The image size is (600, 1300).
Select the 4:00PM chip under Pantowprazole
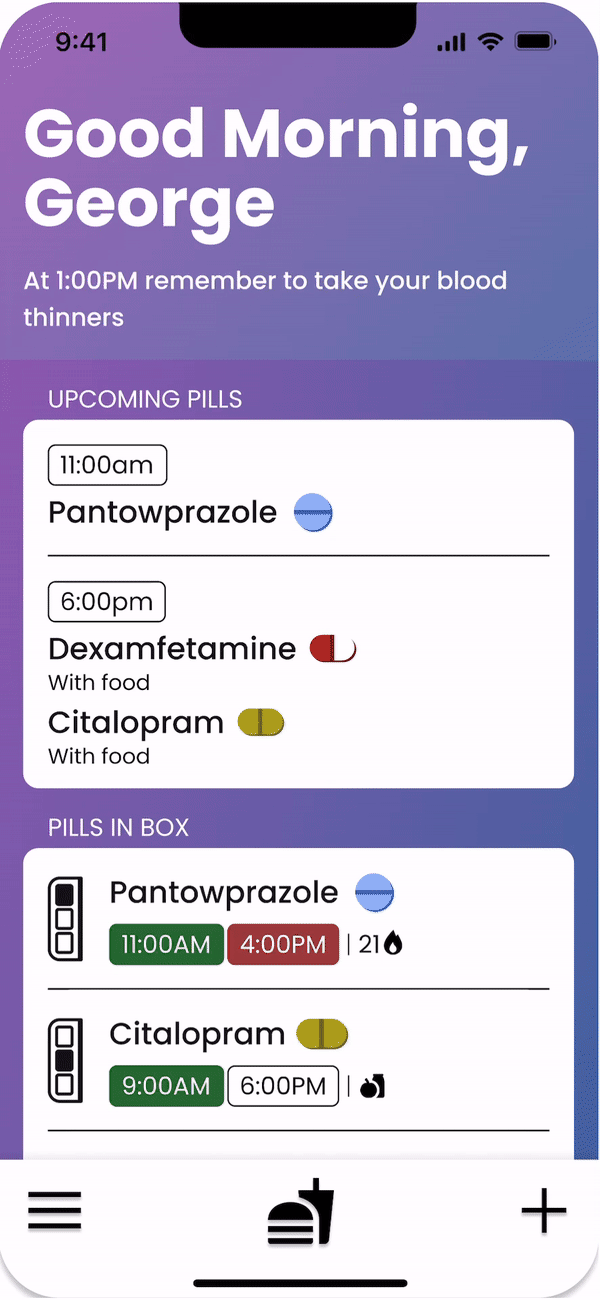[x=284, y=944]
